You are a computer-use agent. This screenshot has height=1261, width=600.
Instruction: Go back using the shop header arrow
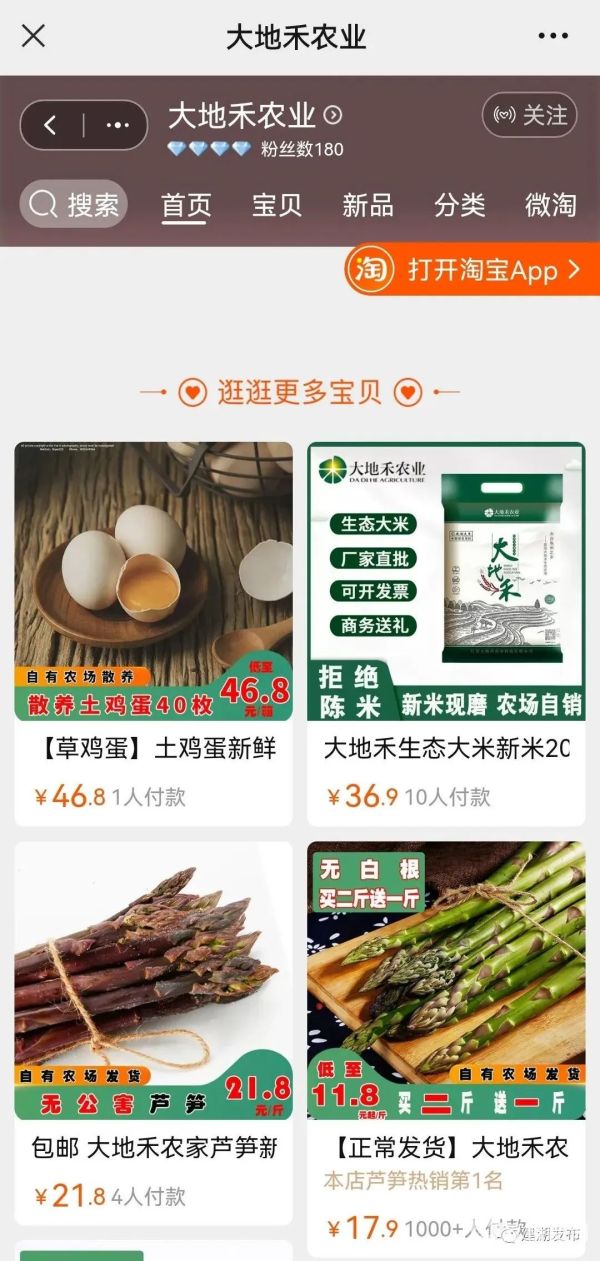pos(51,125)
